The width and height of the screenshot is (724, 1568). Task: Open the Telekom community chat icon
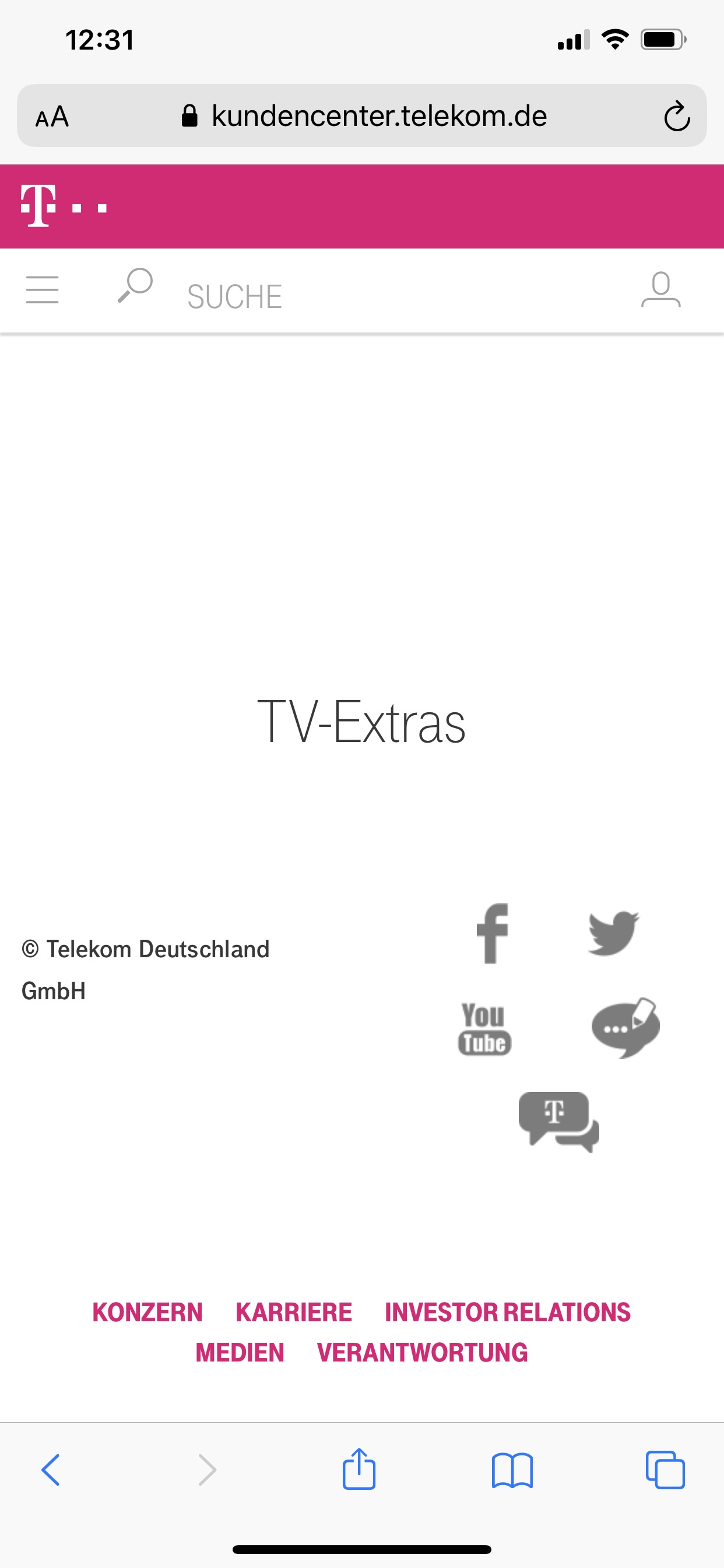click(x=558, y=1121)
